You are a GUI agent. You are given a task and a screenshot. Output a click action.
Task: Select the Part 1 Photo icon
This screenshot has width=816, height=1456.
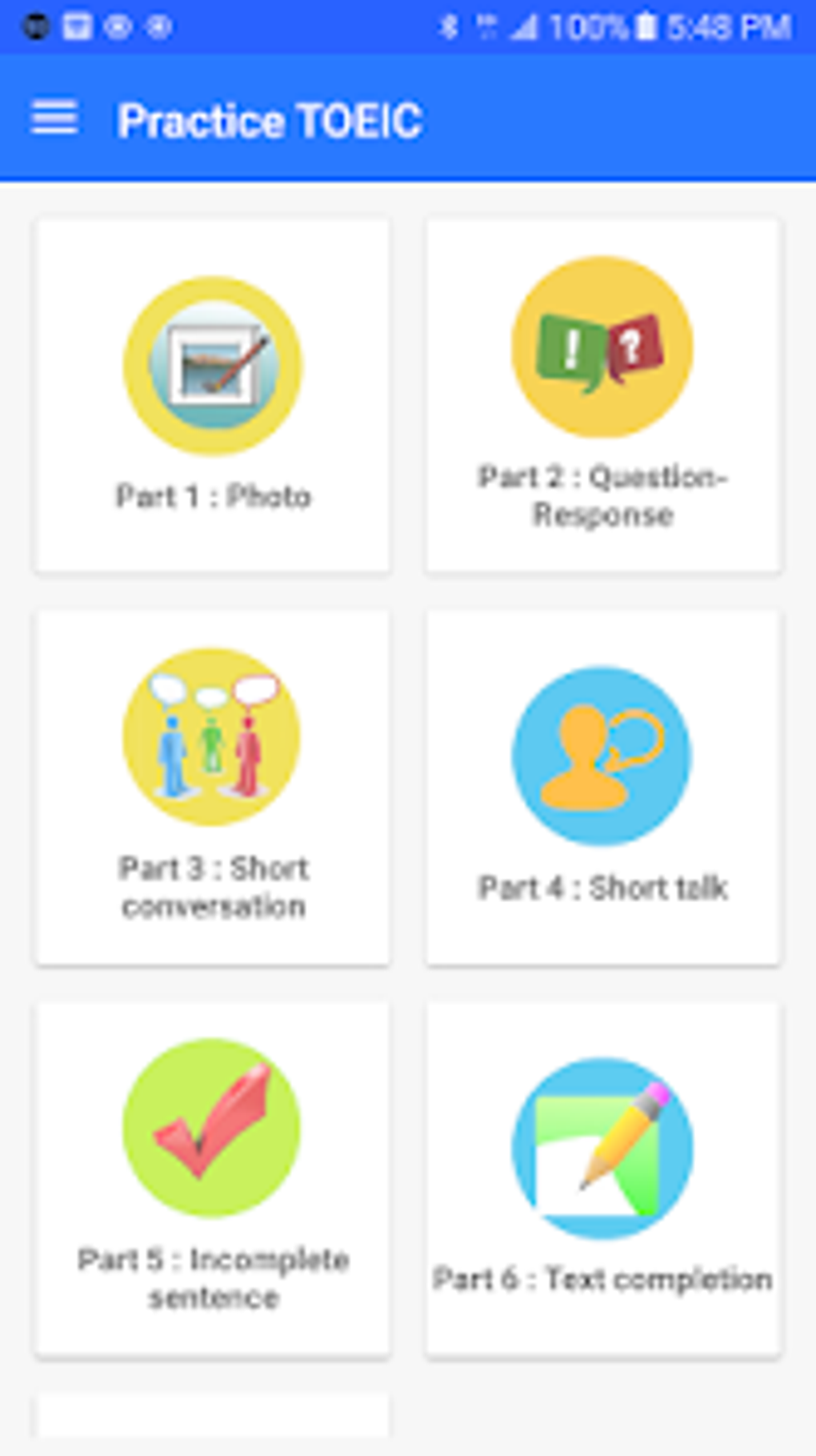click(212, 364)
